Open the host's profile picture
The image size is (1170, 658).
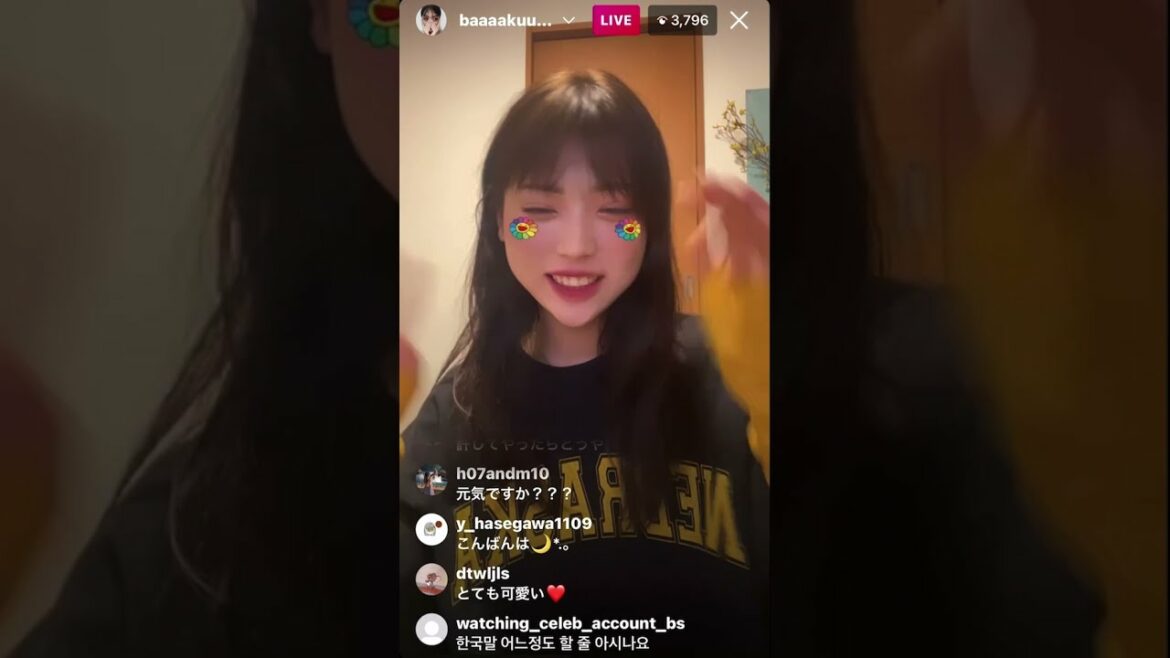pos(431,20)
